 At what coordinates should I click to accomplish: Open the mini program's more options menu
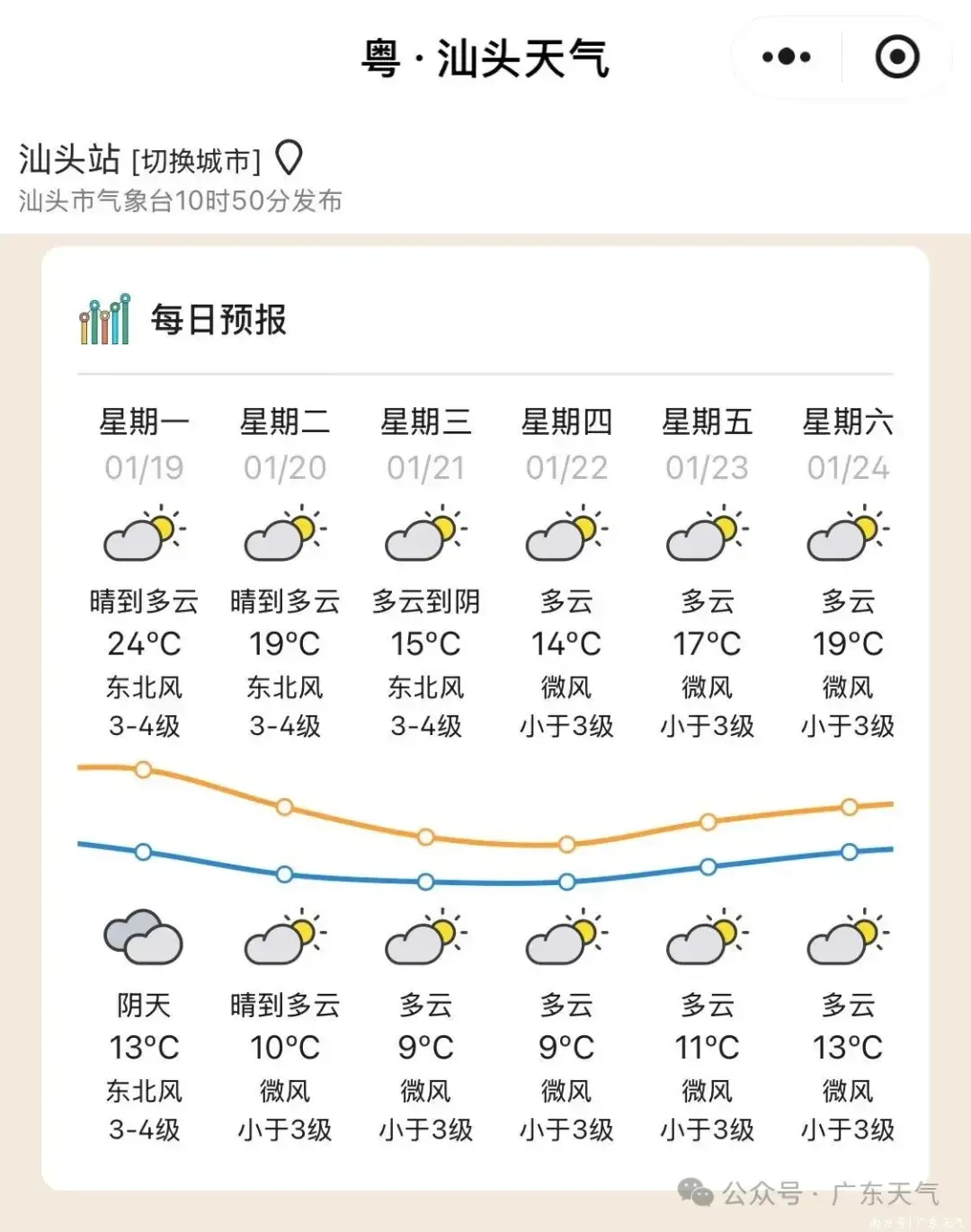point(787,58)
